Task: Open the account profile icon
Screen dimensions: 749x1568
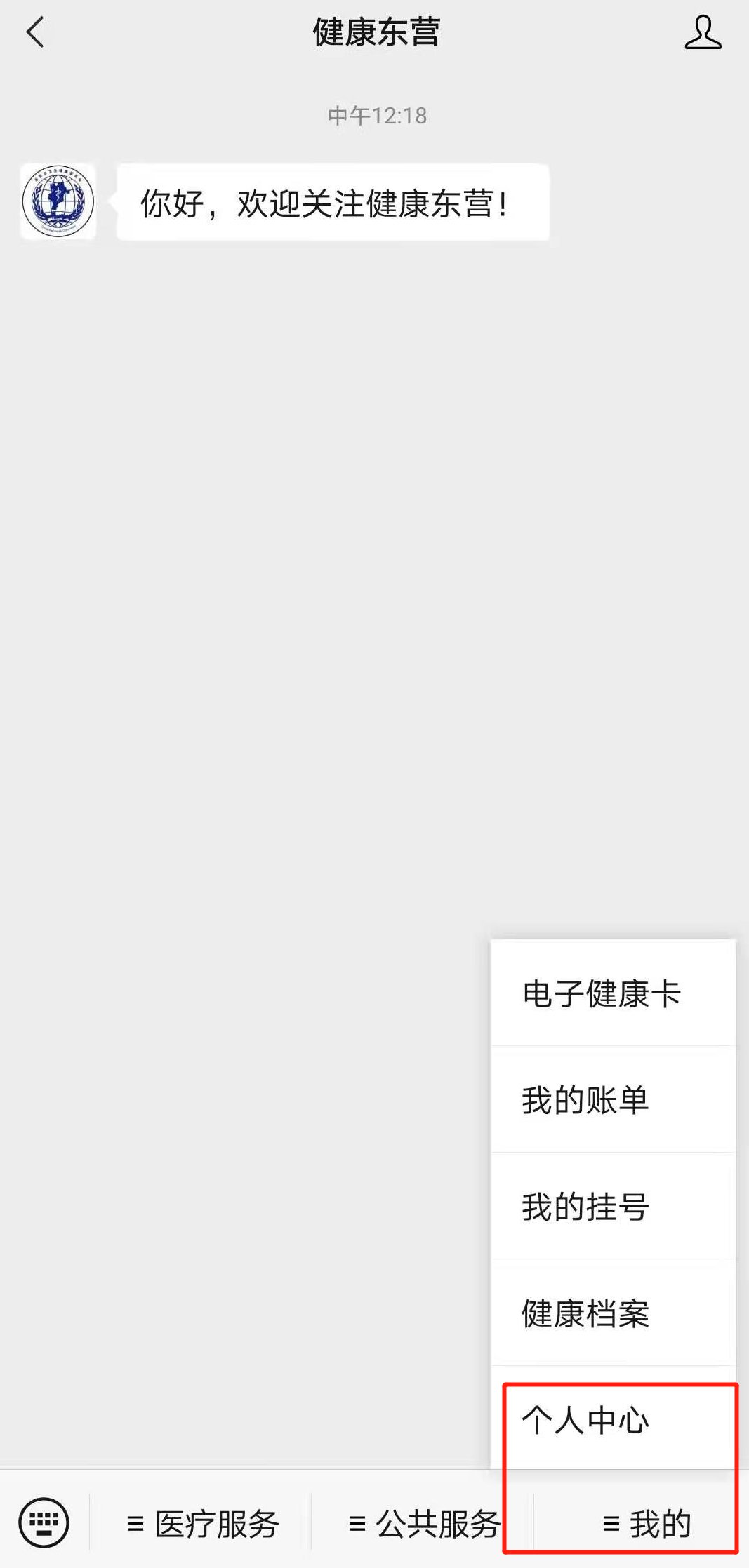Action: click(x=702, y=33)
